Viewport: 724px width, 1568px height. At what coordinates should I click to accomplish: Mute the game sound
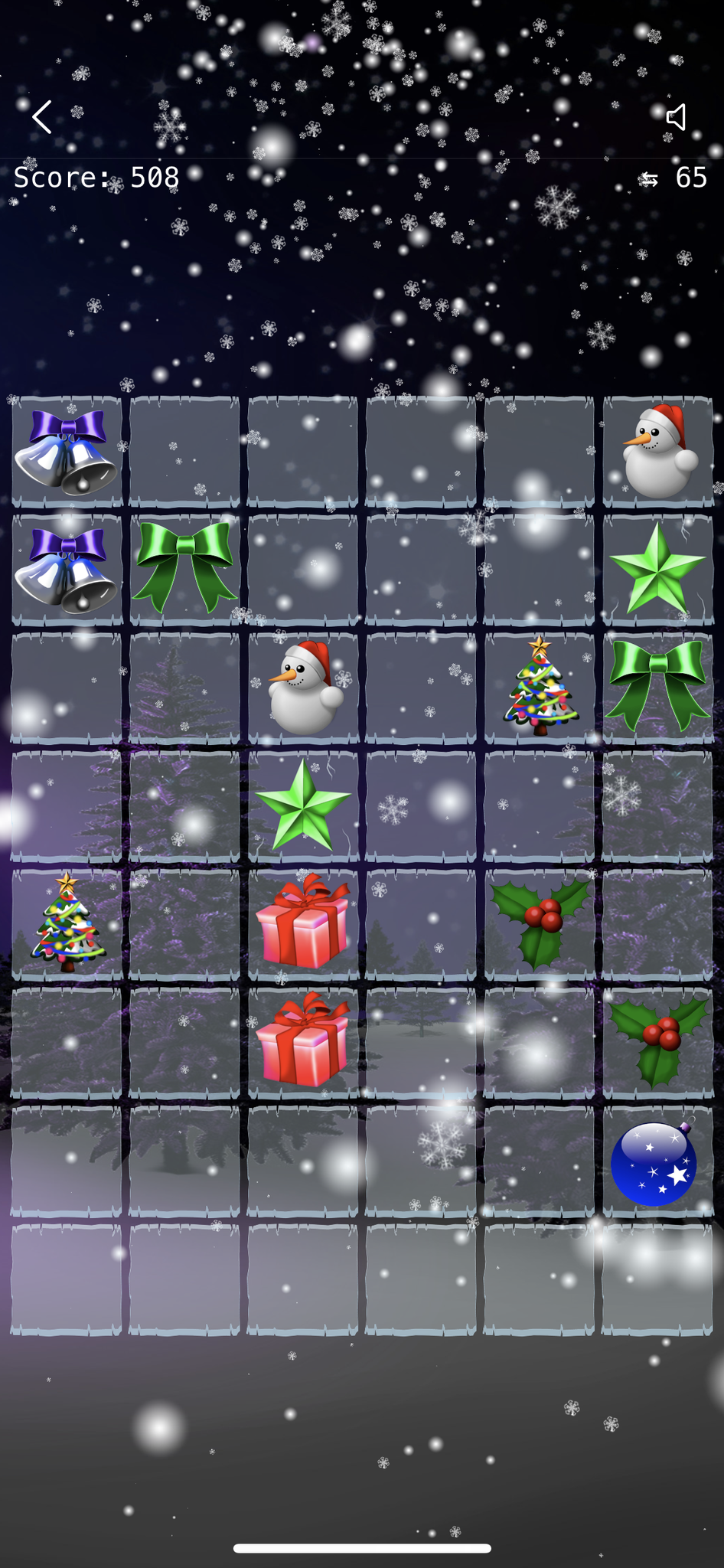677,117
